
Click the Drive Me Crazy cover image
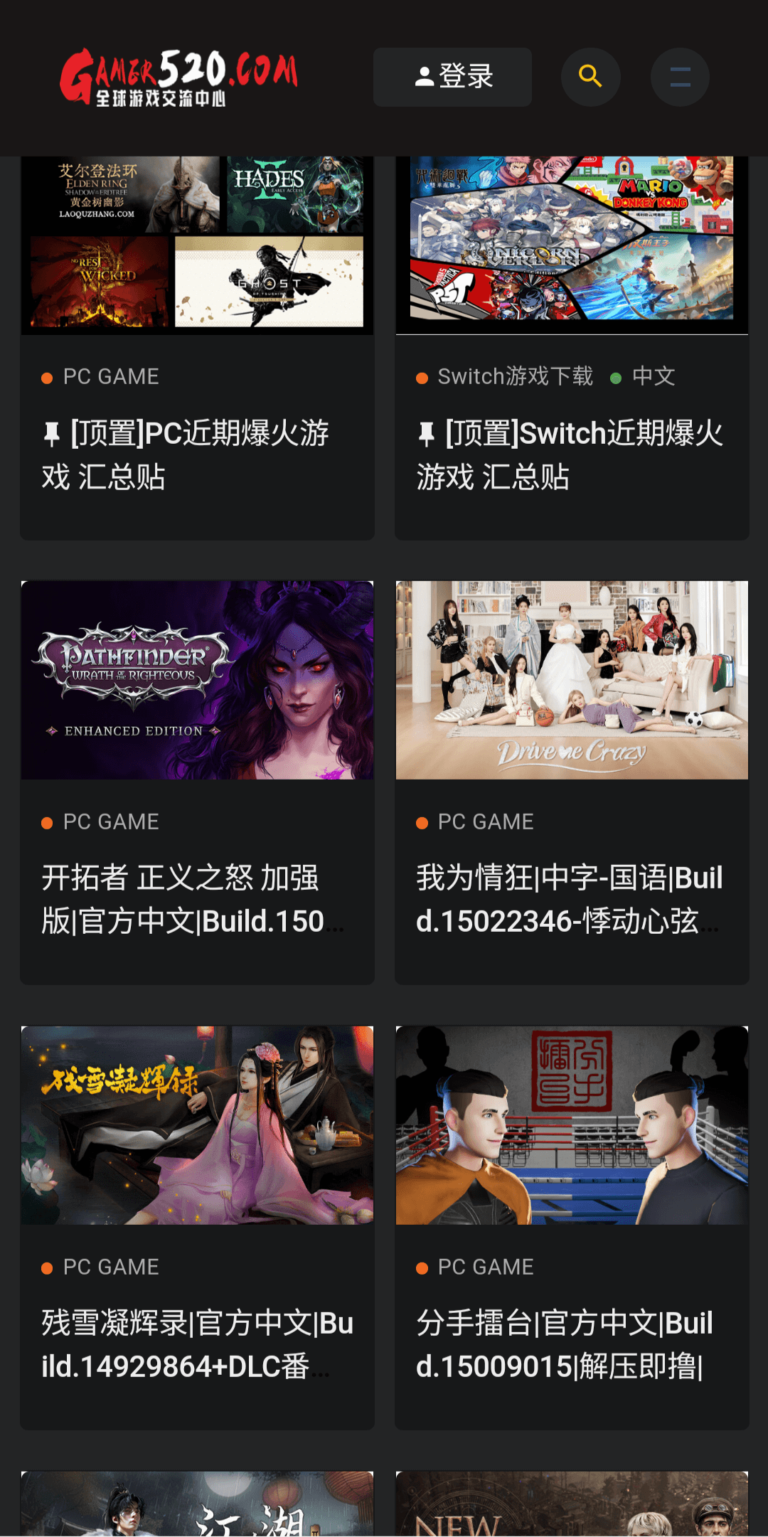(x=571, y=680)
